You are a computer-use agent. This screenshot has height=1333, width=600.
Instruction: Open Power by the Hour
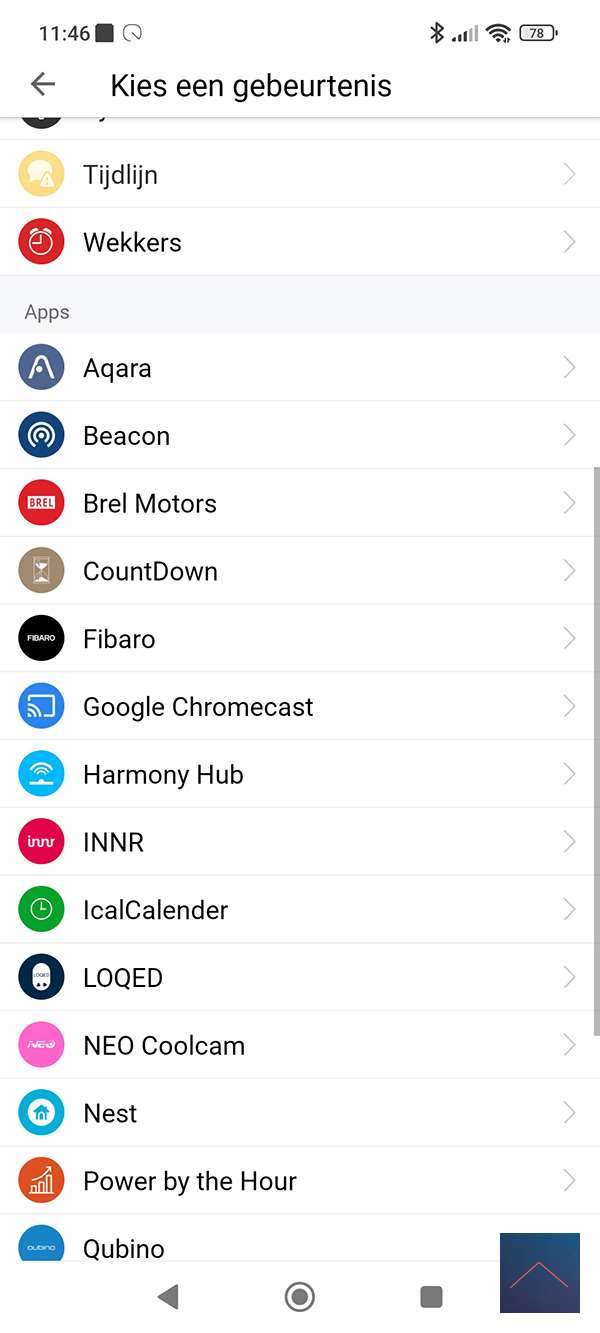[x=300, y=1181]
